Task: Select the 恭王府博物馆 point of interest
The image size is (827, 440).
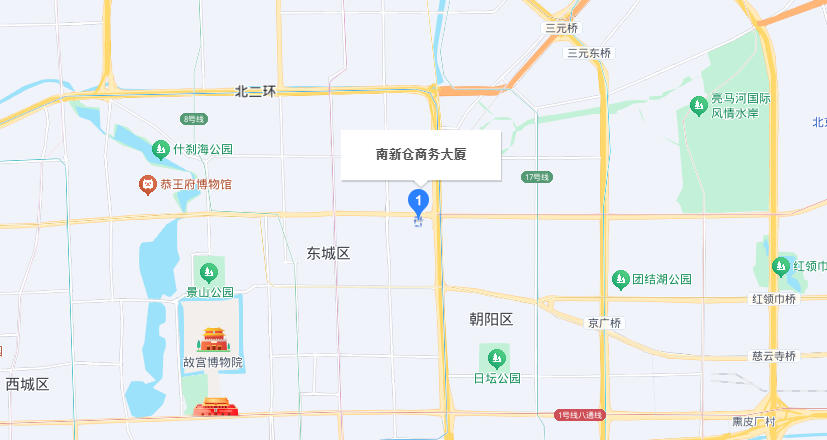Action: (147, 185)
